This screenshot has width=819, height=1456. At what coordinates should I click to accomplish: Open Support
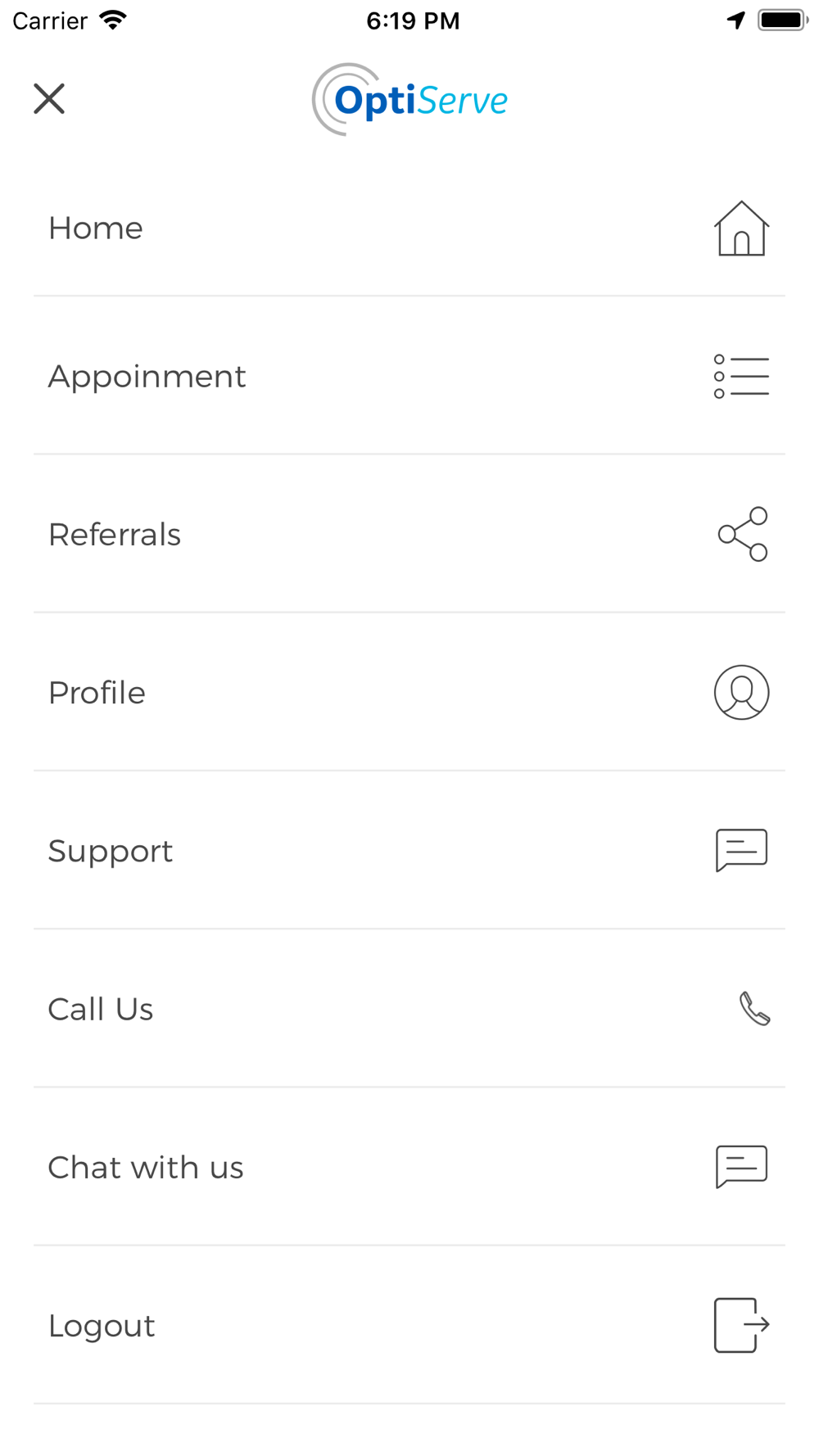click(x=409, y=850)
